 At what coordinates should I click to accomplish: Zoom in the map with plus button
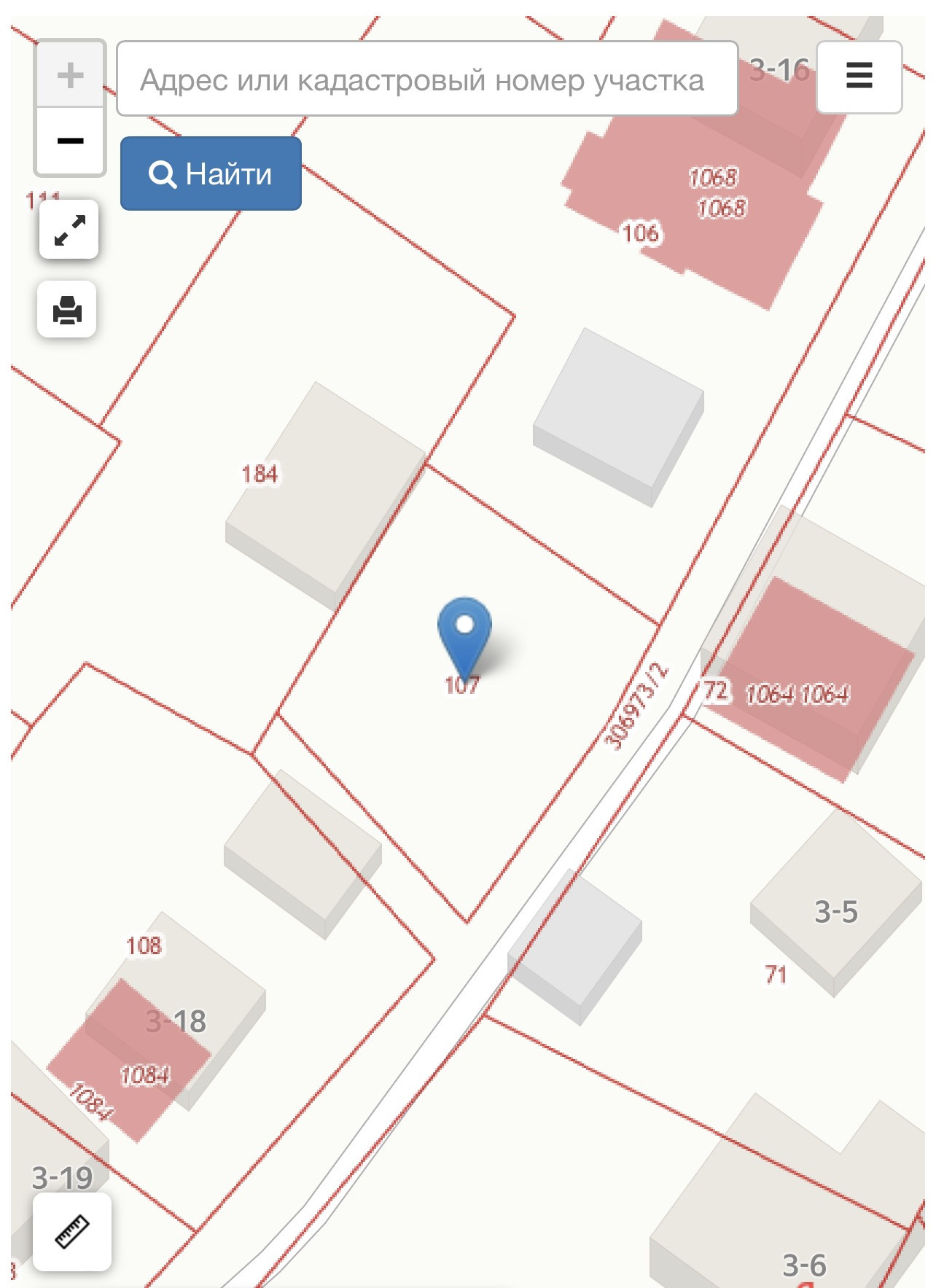tap(70, 75)
